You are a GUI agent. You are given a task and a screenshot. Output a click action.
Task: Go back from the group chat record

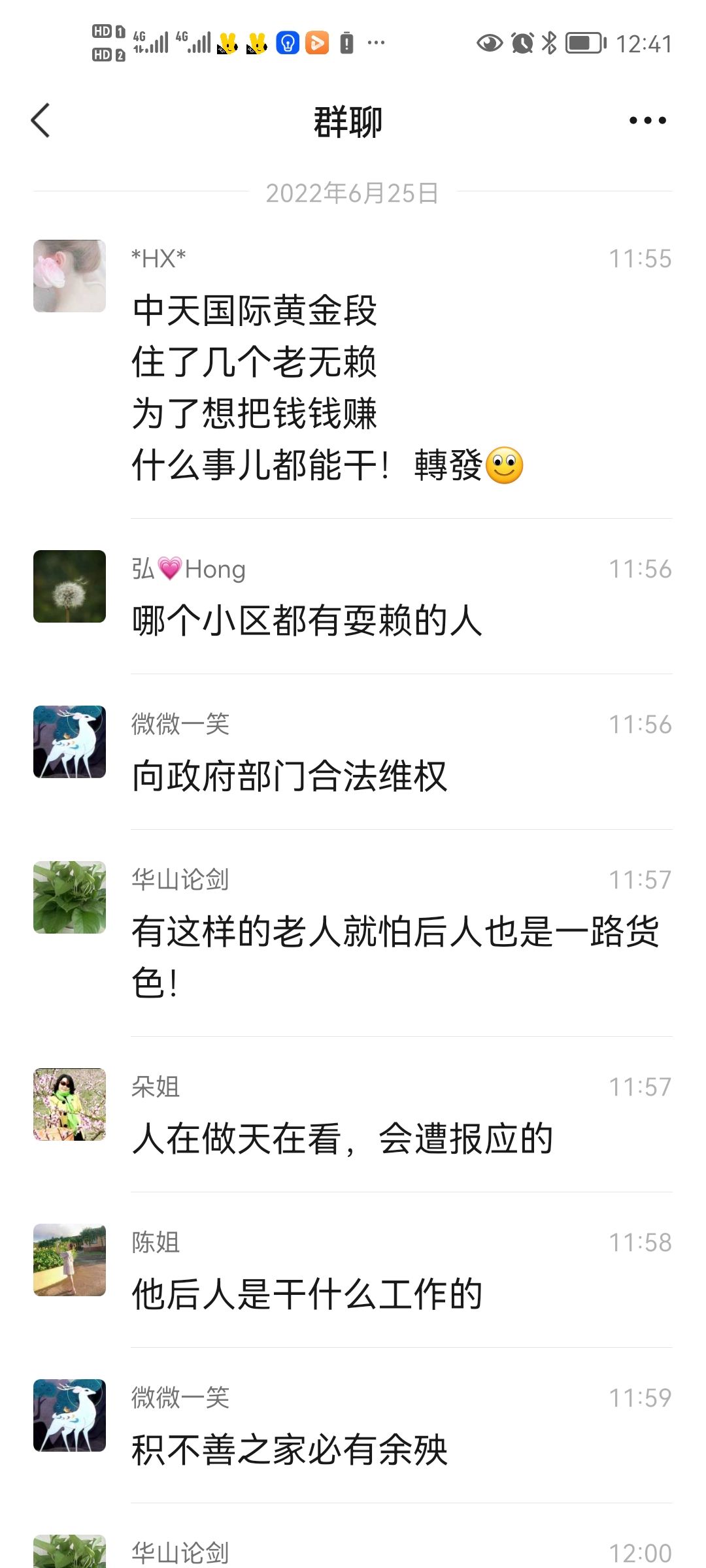tap(41, 121)
